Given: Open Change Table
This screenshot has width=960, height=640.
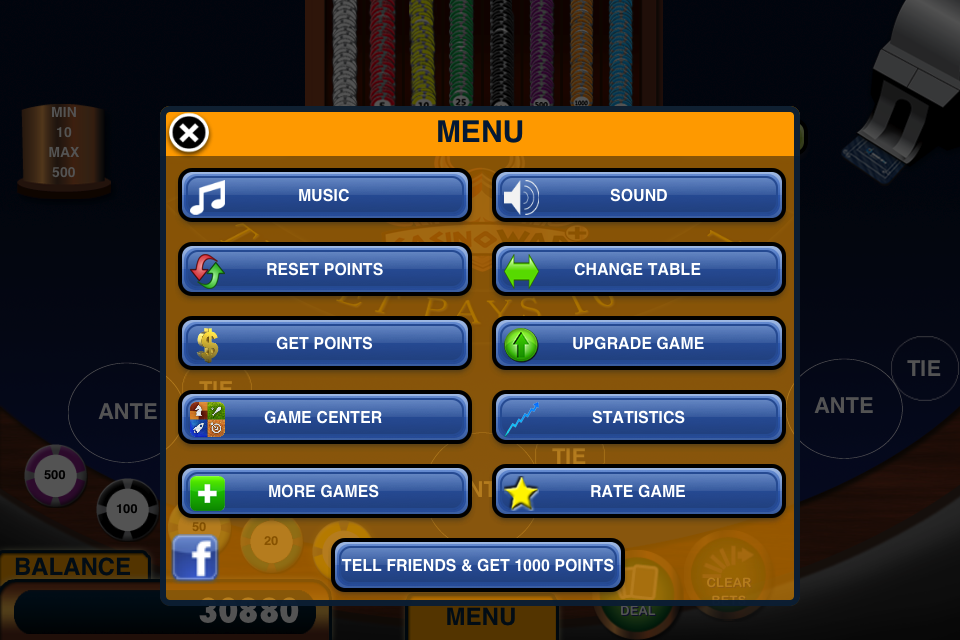Looking at the screenshot, I should click(638, 269).
